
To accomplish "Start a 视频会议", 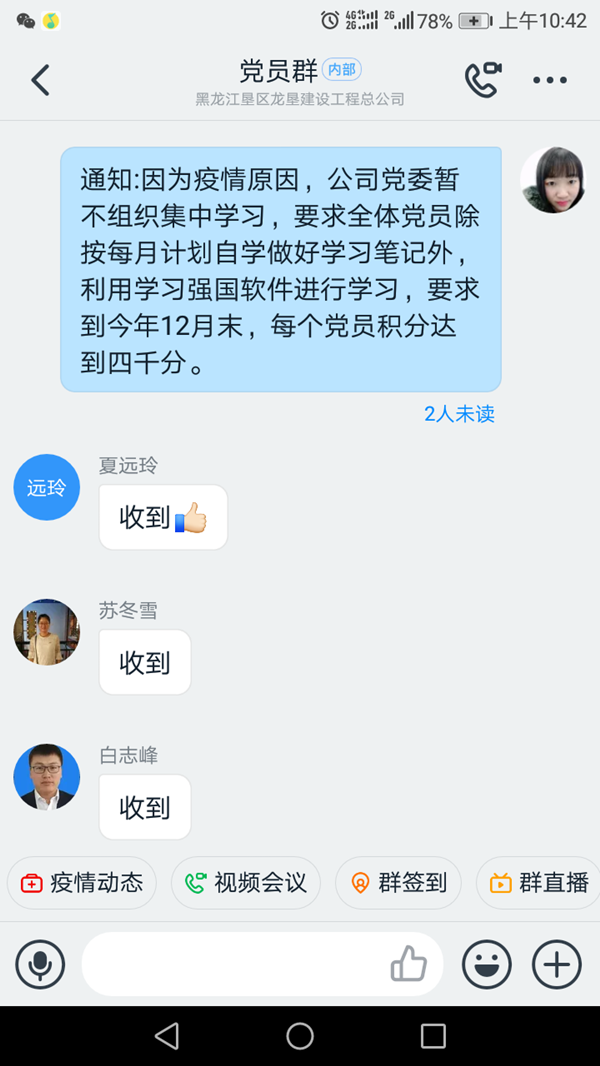I will click(246, 883).
